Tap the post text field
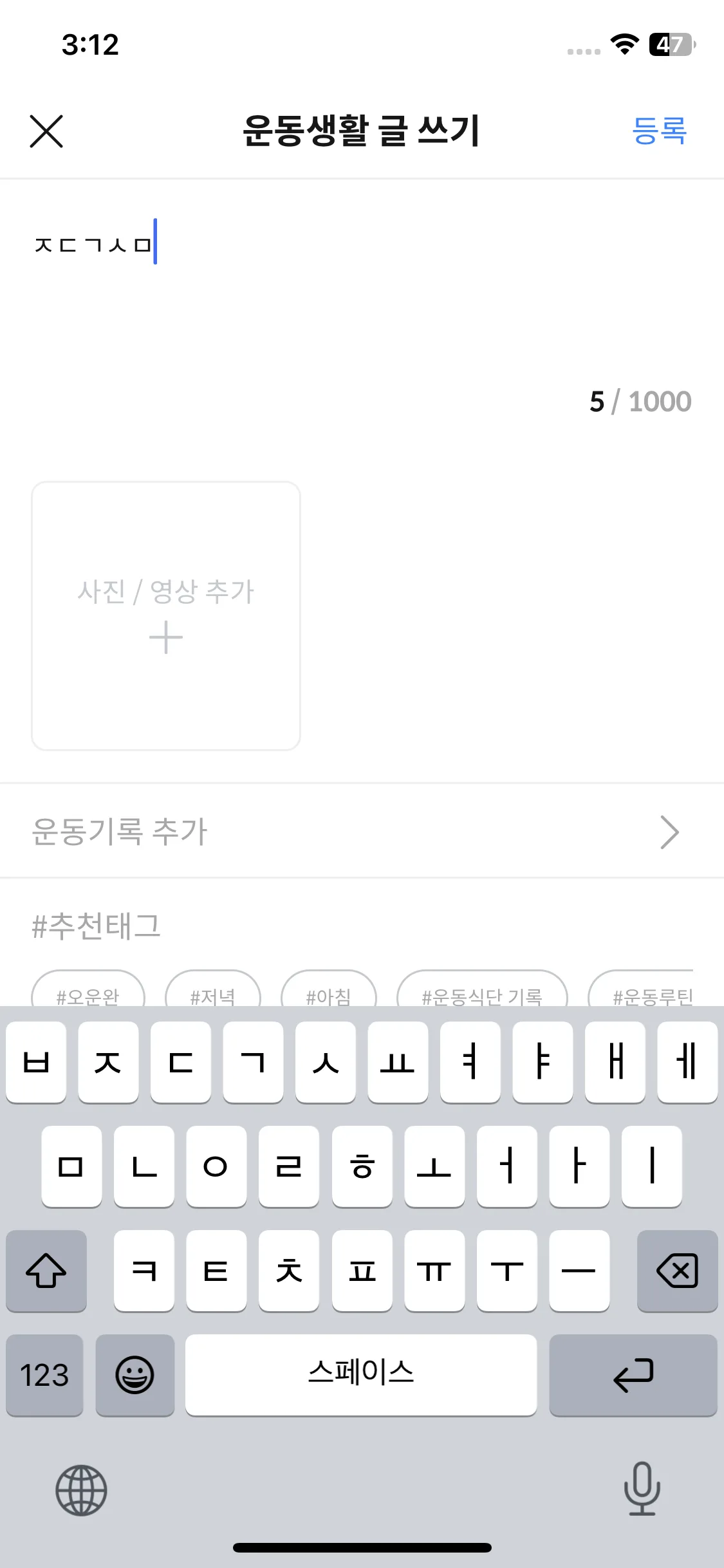This screenshot has height=1568, width=724. [x=360, y=290]
